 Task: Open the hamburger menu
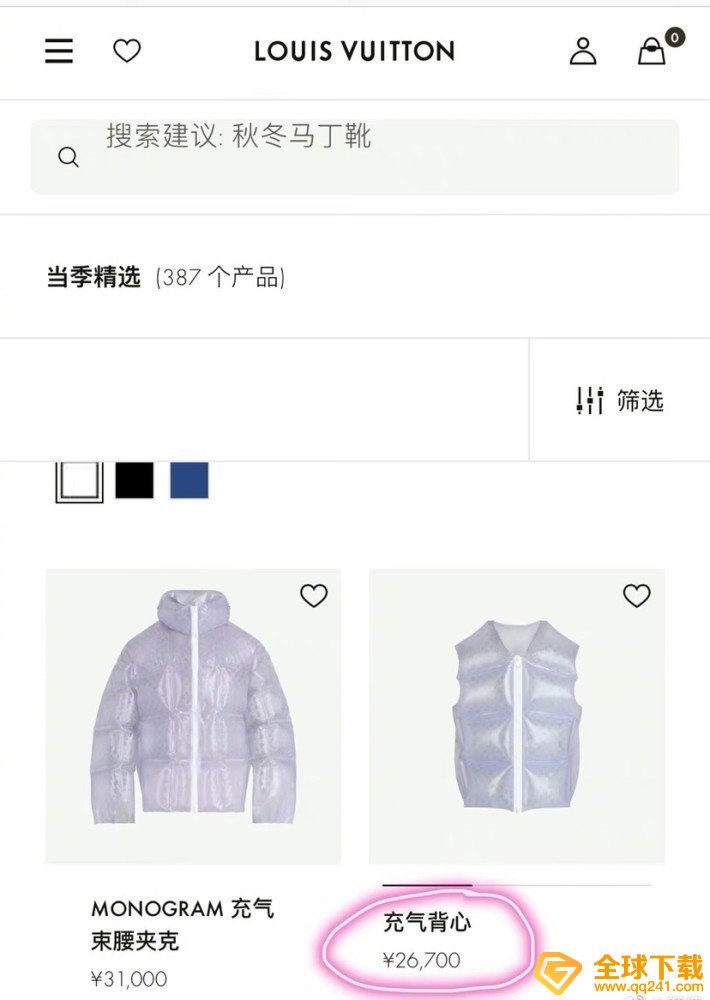(x=59, y=51)
